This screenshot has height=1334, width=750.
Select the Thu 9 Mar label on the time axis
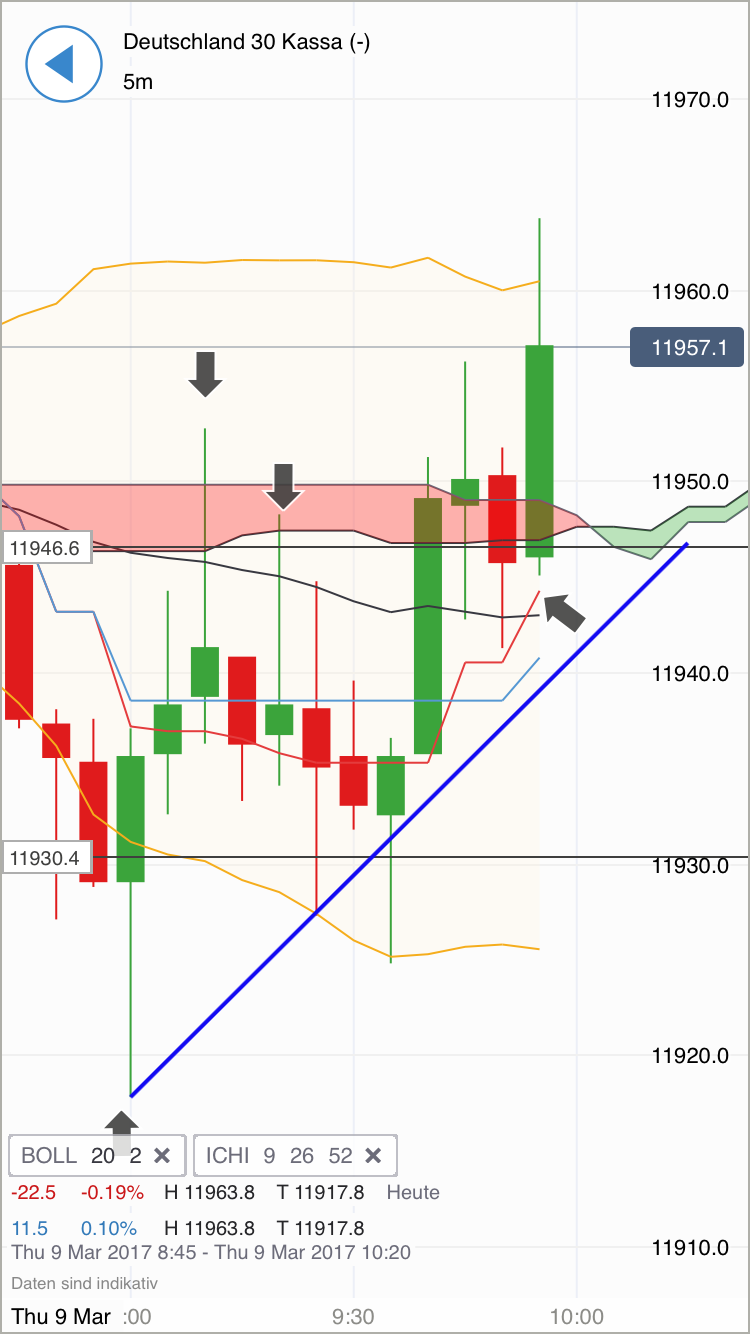click(x=60, y=1317)
